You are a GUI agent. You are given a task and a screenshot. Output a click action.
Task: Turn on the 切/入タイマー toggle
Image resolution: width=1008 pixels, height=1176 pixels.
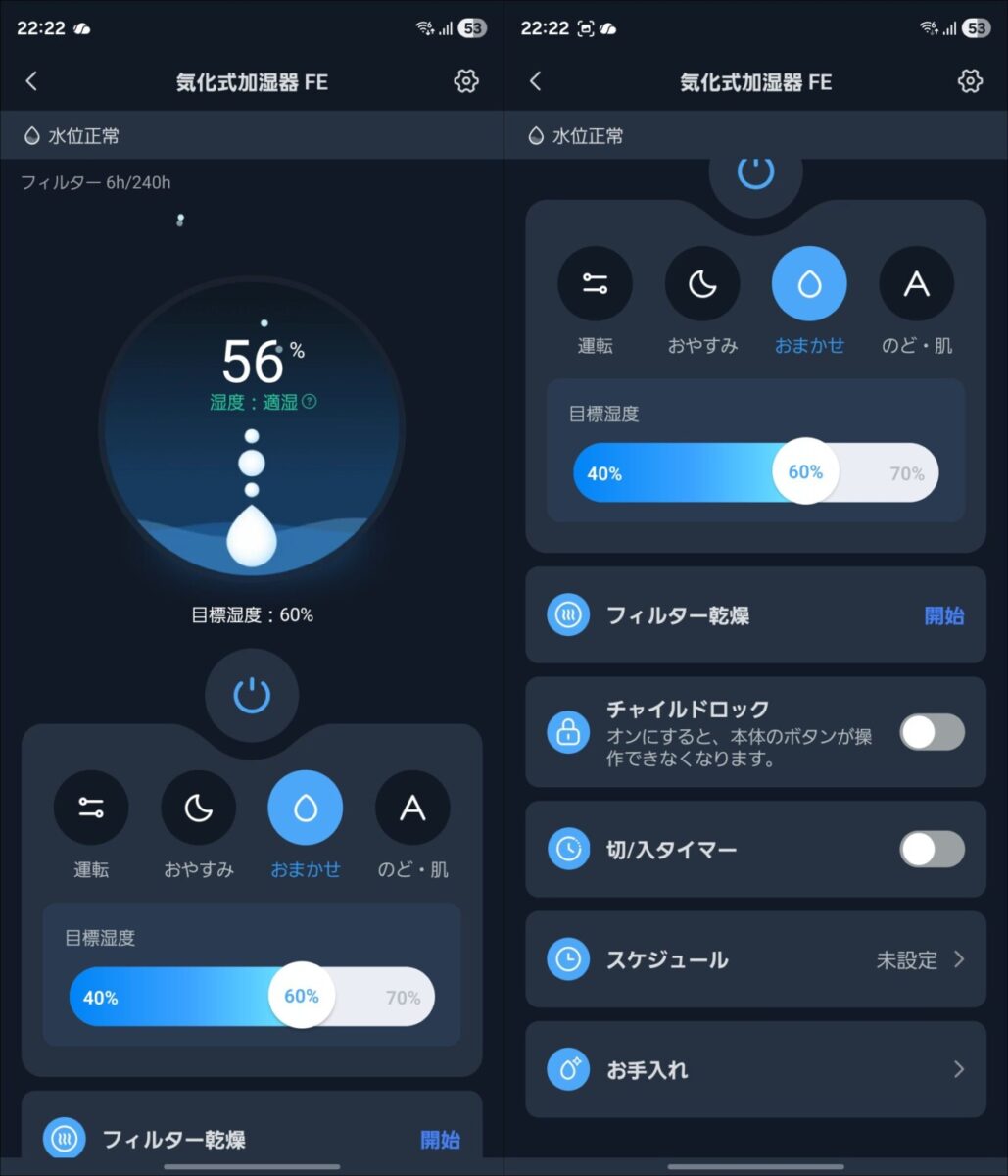tap(932, 850)
